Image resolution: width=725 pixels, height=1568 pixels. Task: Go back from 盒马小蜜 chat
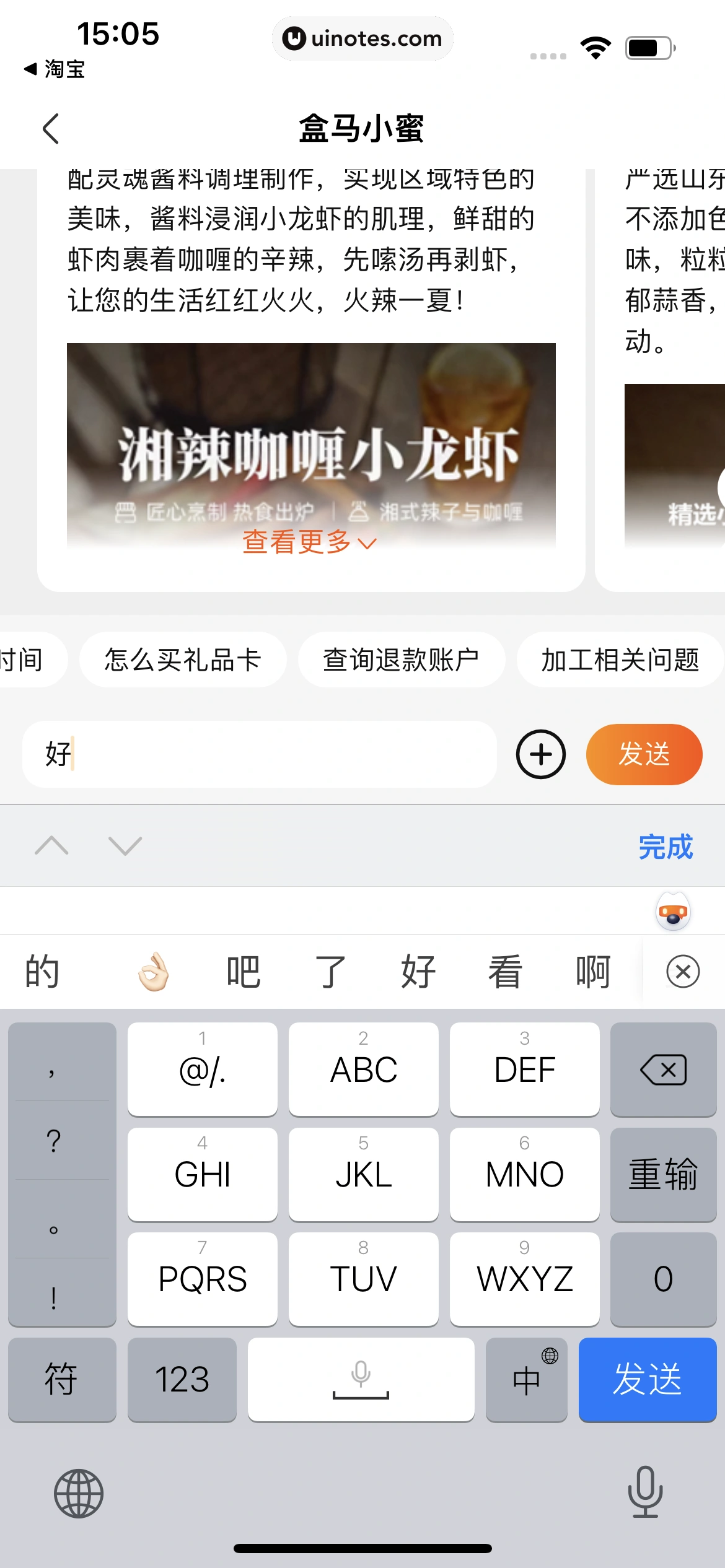(x=51, y=129)
